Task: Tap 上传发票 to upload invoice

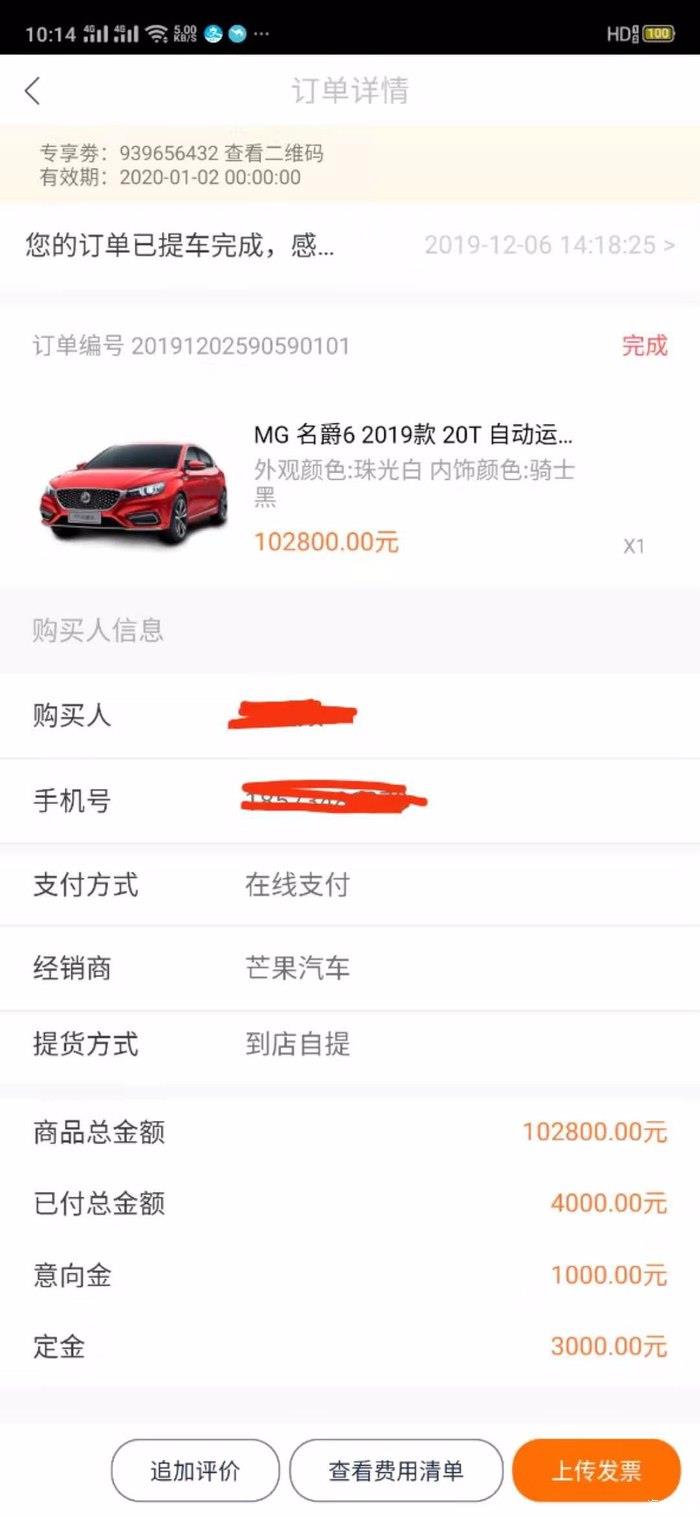Action: (596, 1471)
